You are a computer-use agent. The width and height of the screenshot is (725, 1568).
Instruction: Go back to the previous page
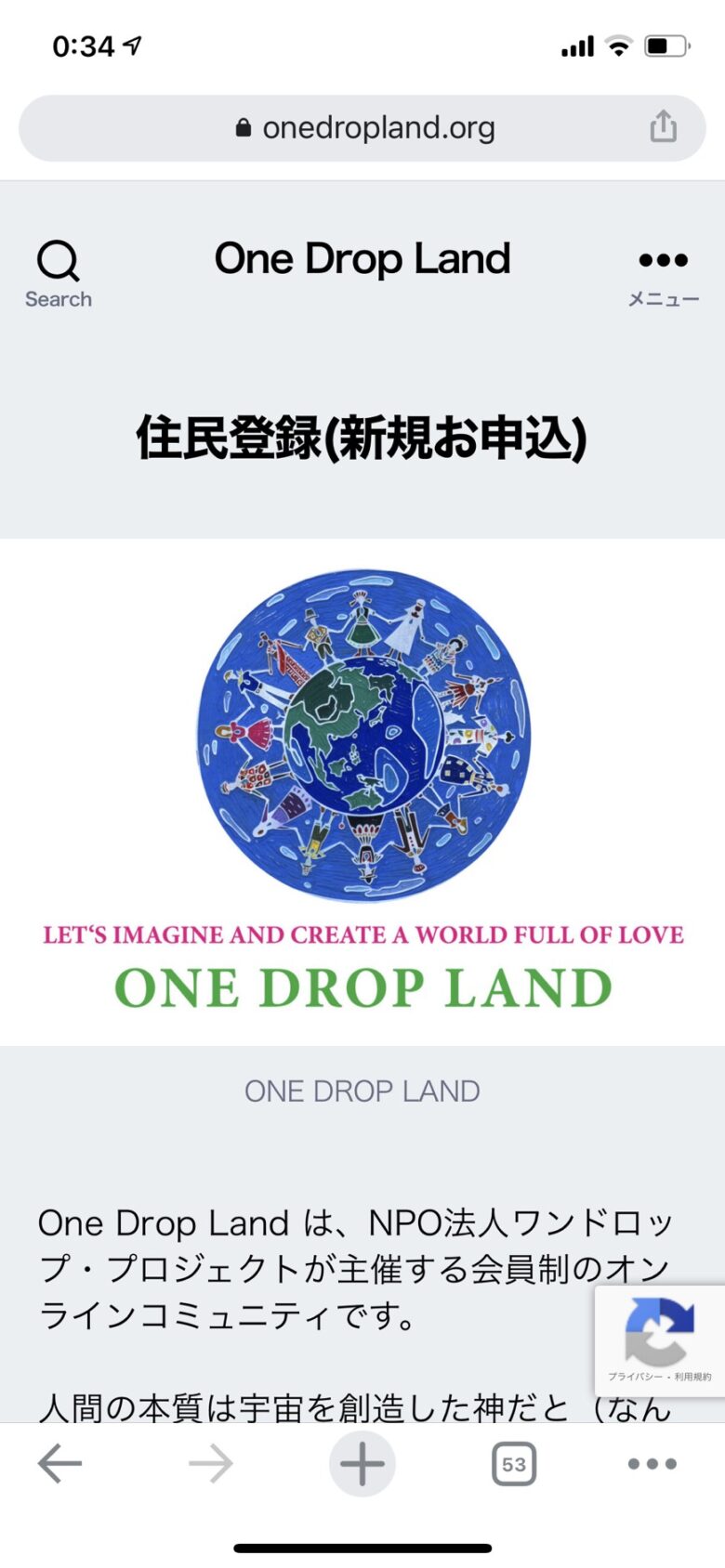(x=59, y=1464)
